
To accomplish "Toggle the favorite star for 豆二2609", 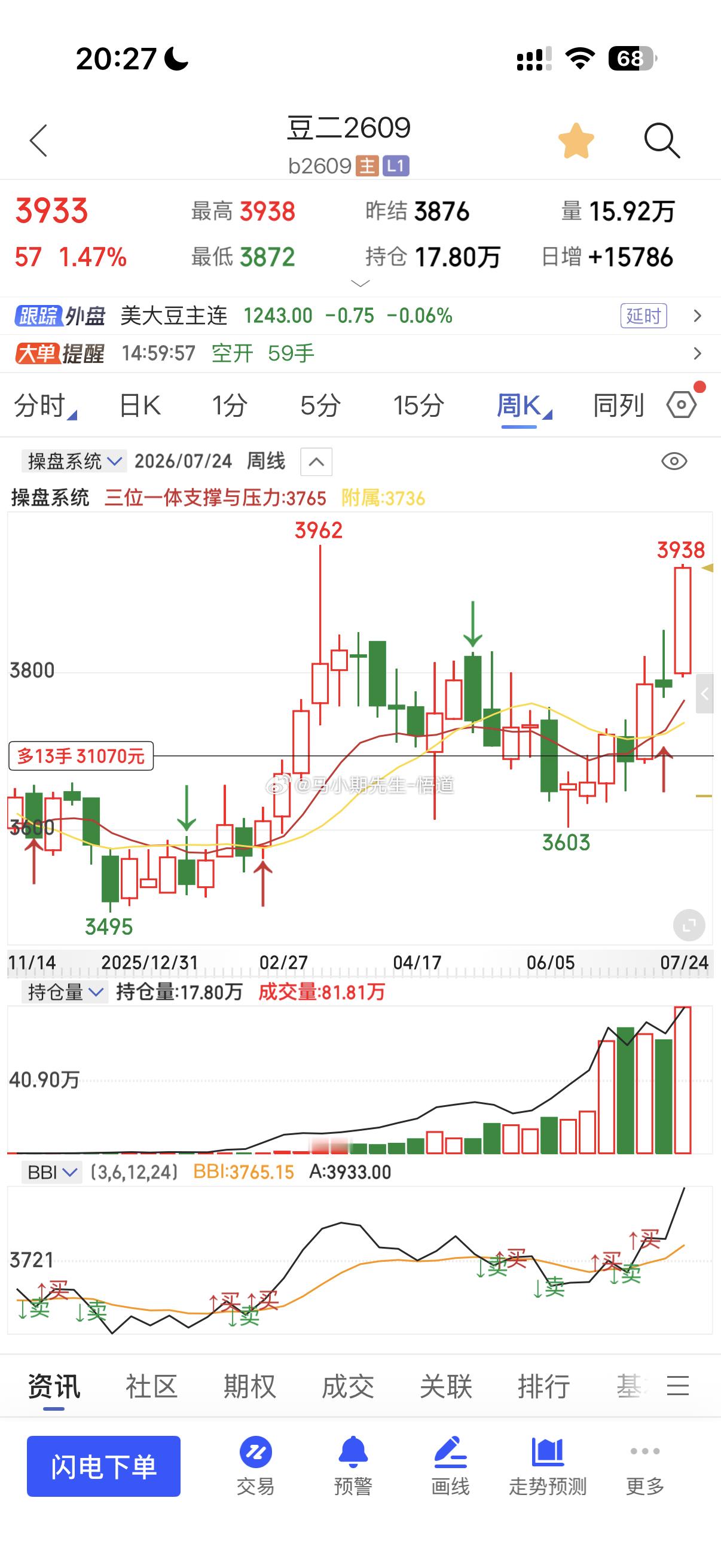I will click(x=576, y=141).
